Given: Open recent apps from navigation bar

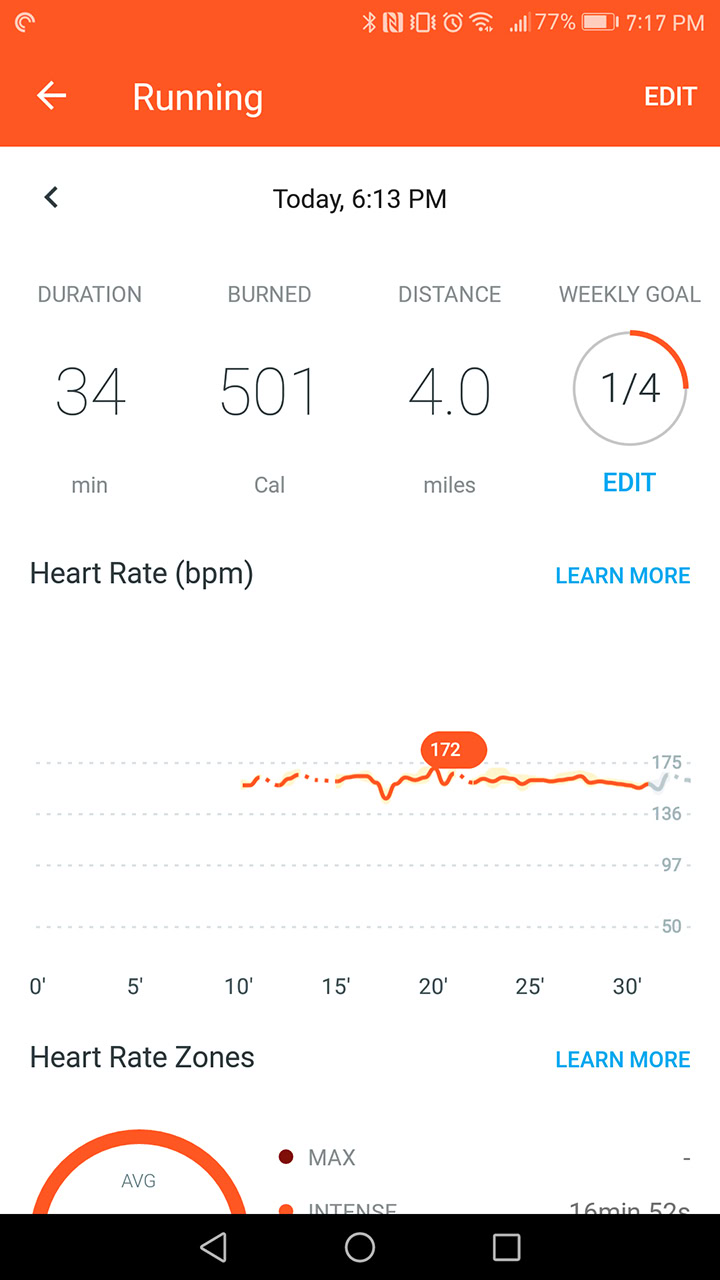Looking at the screenshot, I should pos(507,1246).
